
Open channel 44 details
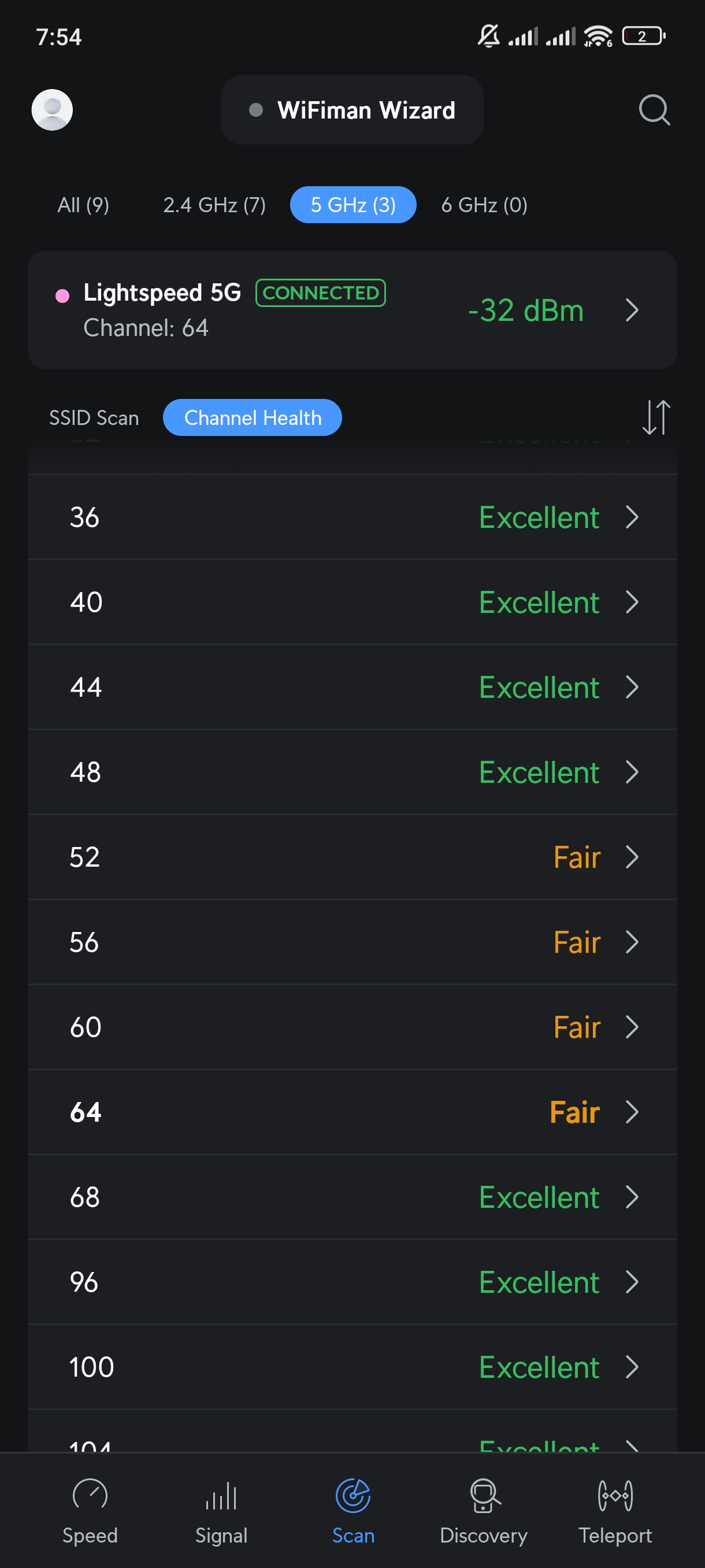click(352, 687)
